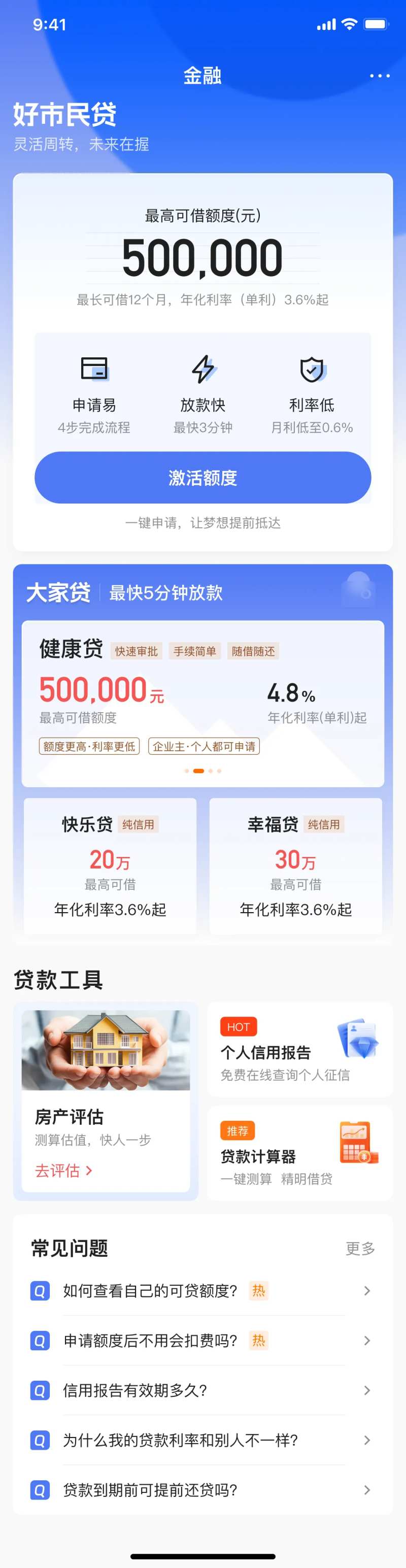Screen dimensions: 406x1568
Task: Open question 为什么我的贷款利率和别人不一样
Action: (202, 1440)
